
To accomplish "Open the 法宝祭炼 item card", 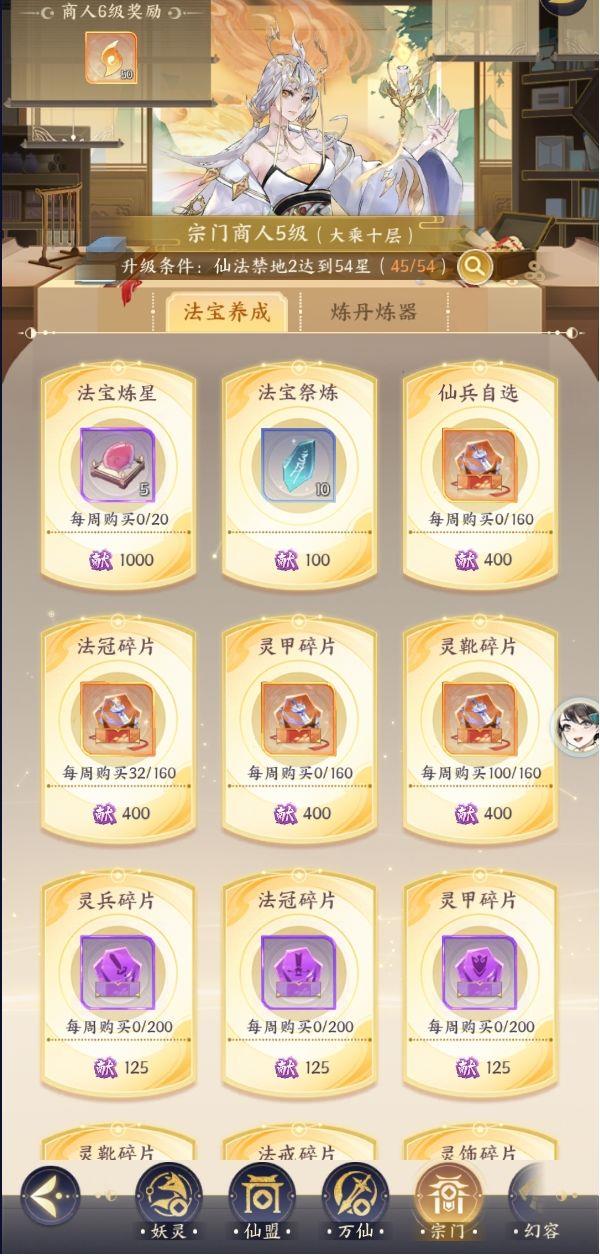I will click(x=298, y=477).
